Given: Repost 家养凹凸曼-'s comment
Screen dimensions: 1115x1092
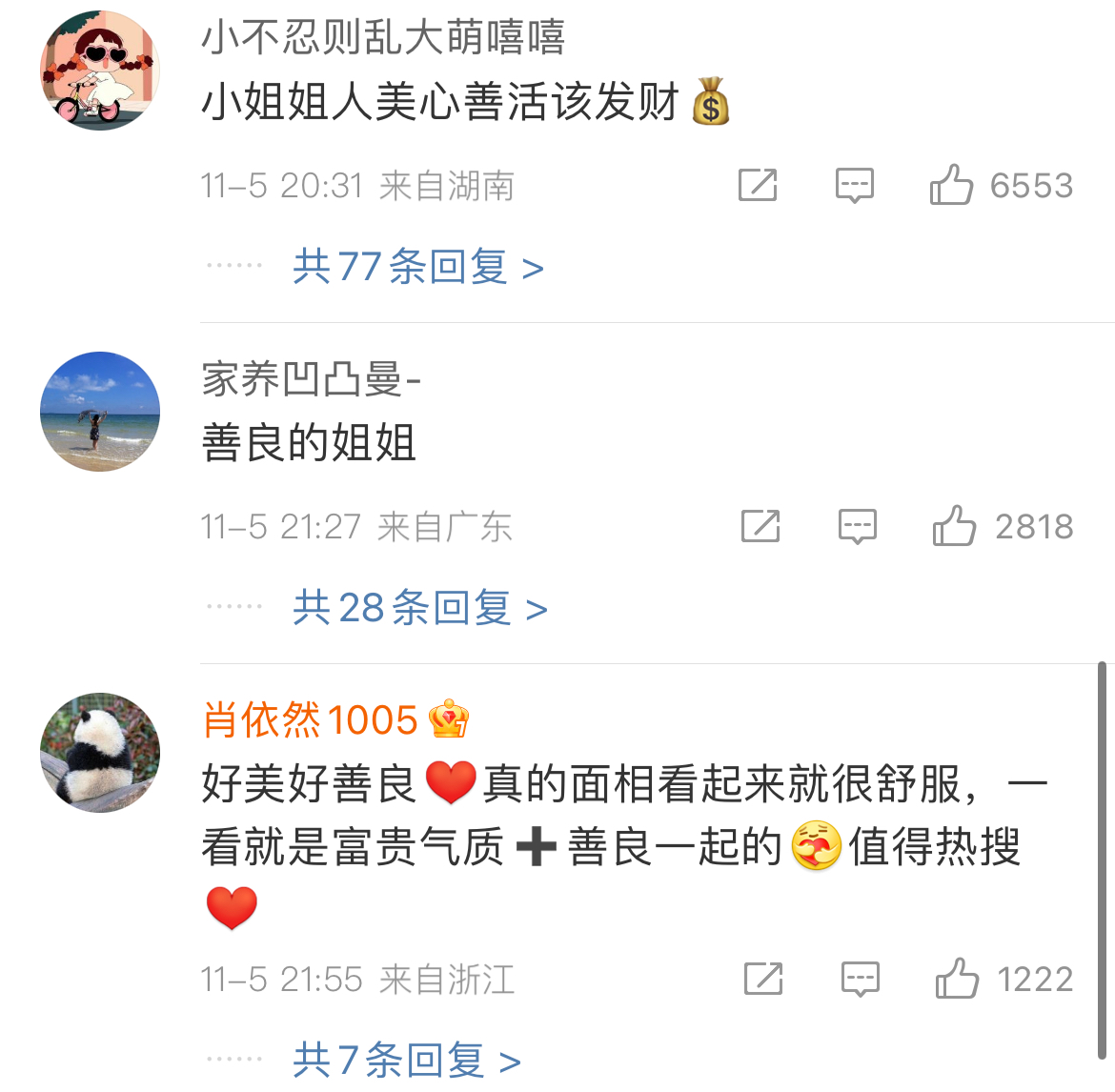Looking at the screenshot, I should click(760, 526).
